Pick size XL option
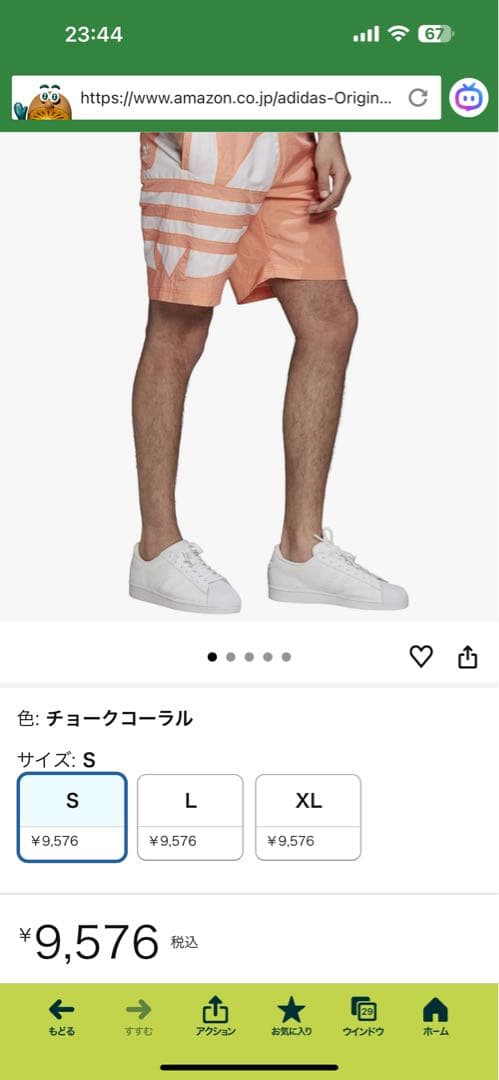Image resolution: width=499 pixels, height=1080 pixels. tap(308, 817)
